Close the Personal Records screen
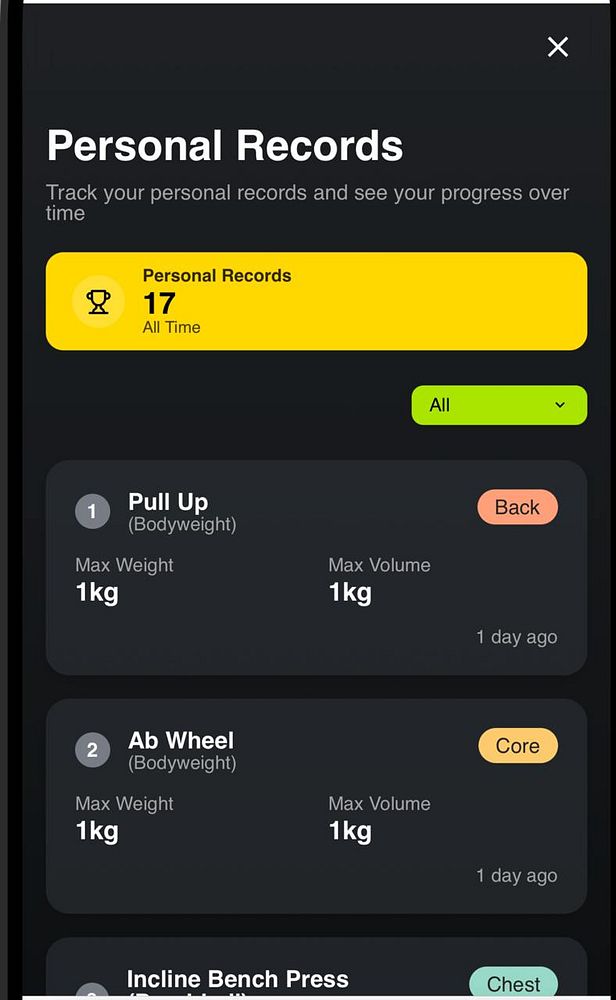Viewport: 616px width, 1000px height. (x=558, y=47)
